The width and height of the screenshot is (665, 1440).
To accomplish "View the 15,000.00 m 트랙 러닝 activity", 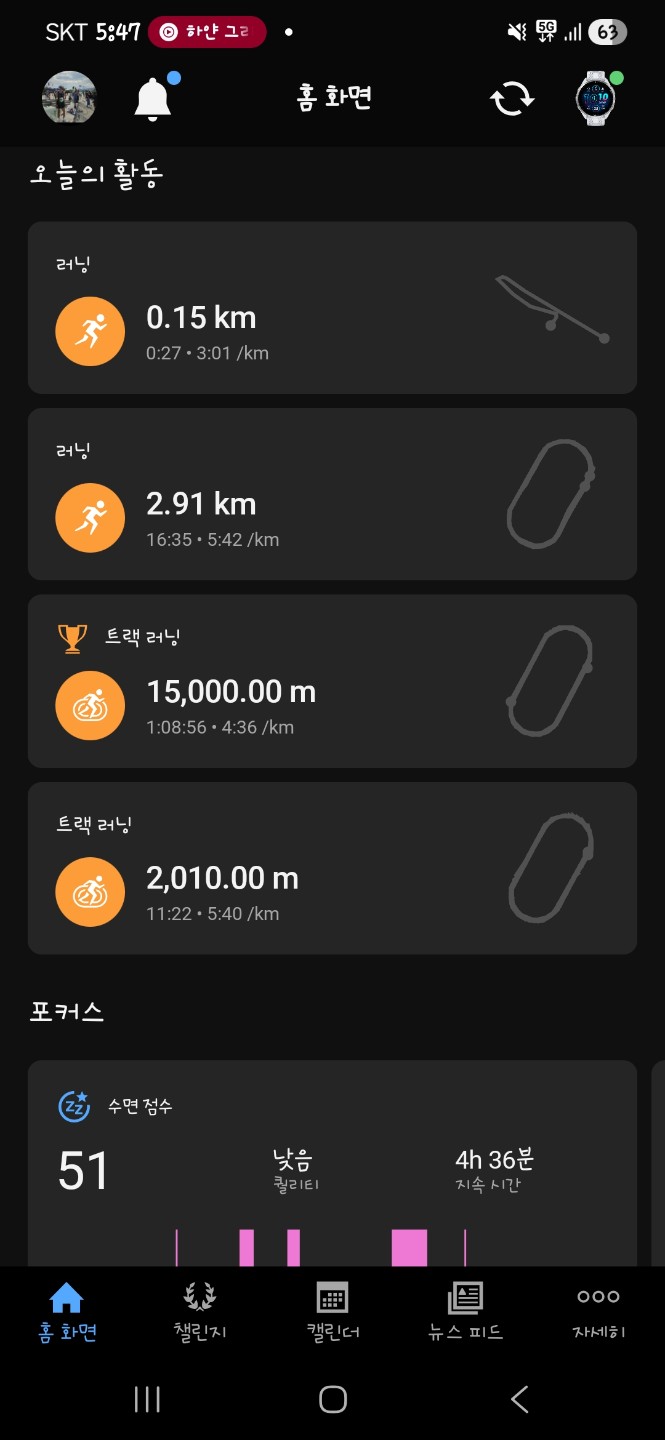I will [x=332, y=681].
